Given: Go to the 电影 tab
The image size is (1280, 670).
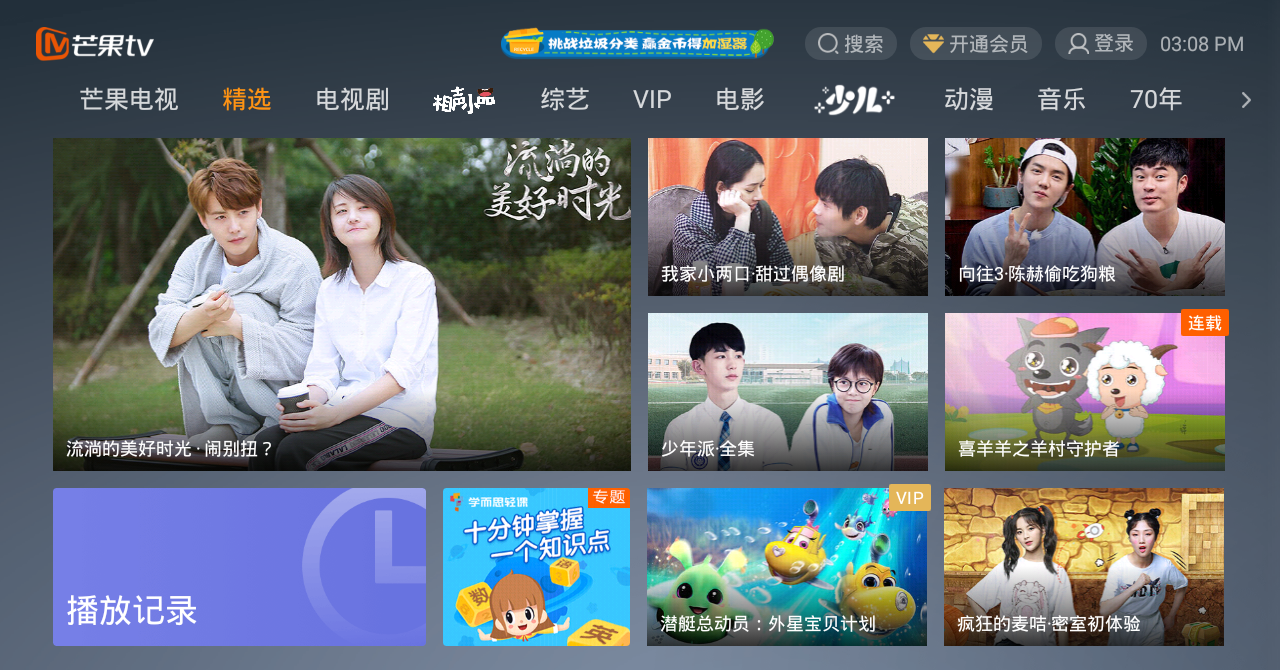Looking at the screenshot, I should click(x=740, y=100).
